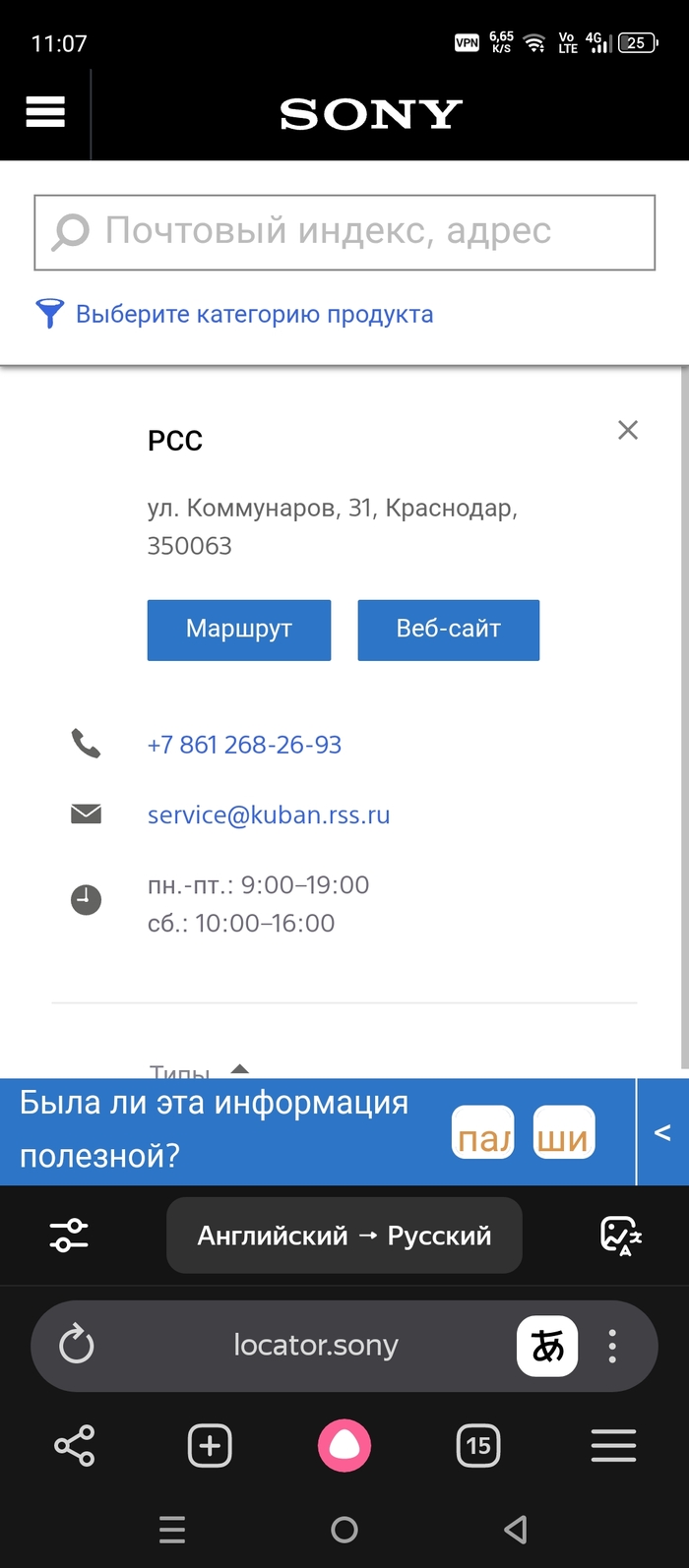Reload the locator.sony page
The height and width of the screenshot is (1568, 689).
coord(76,1346)
